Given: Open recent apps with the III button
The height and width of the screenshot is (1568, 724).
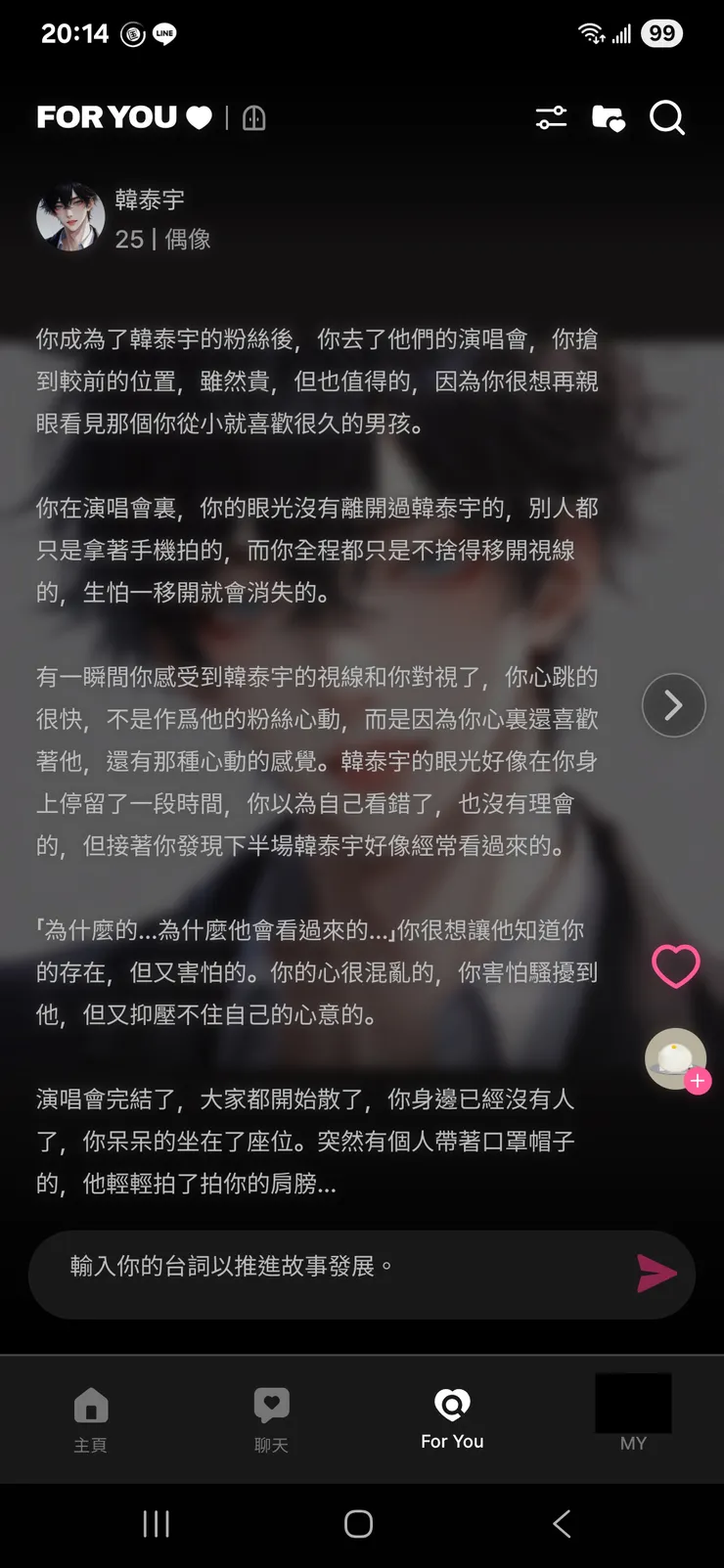Looking at the screenshot, I should point(156,1523).
